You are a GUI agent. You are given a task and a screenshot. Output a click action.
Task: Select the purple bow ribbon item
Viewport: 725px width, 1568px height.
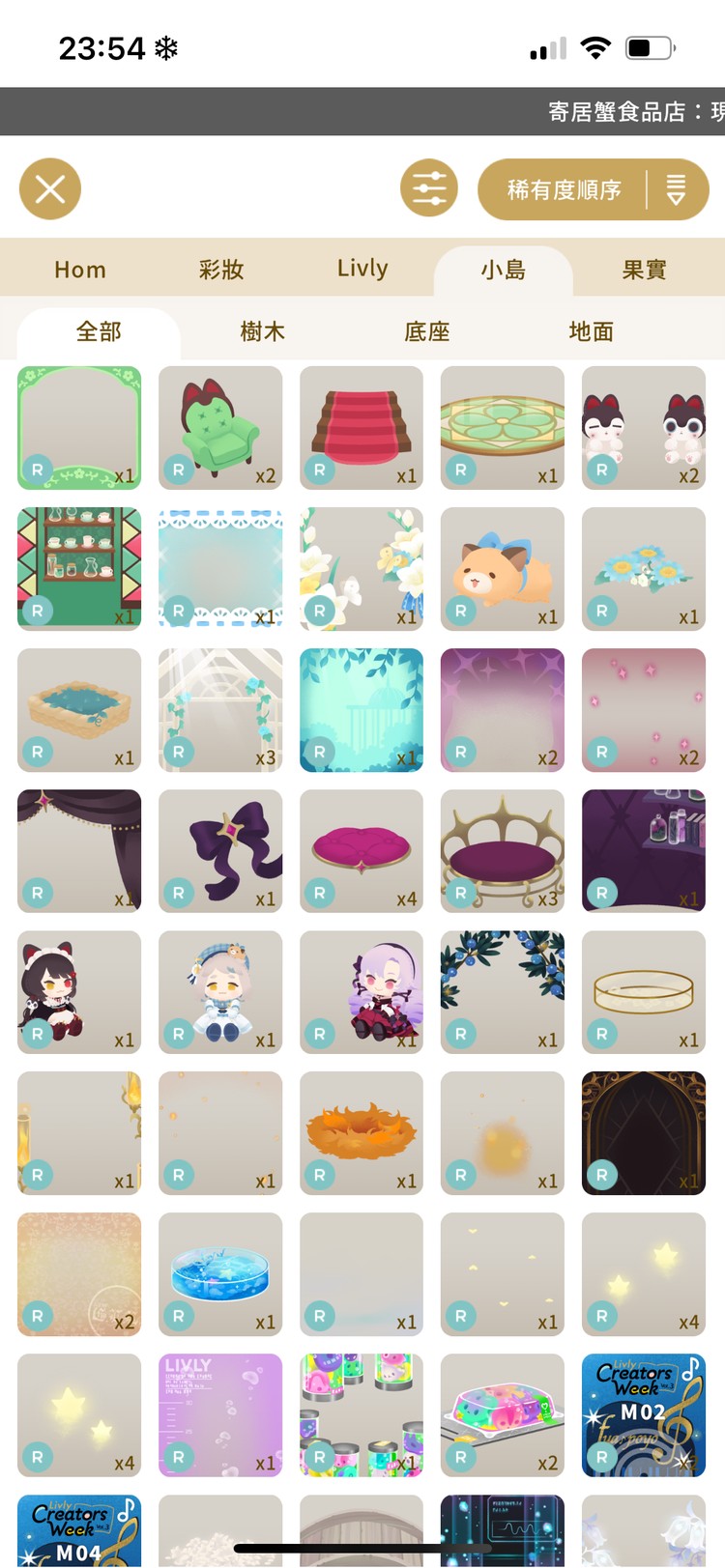pos(220,851)
